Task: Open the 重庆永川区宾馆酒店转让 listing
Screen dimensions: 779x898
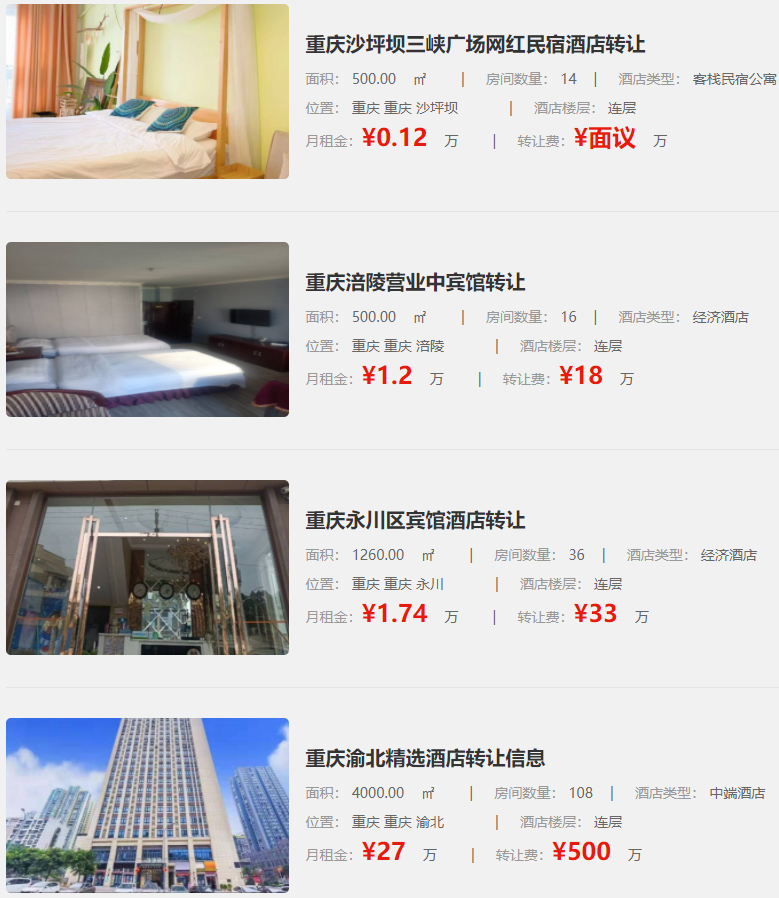Action: [x=415, y=521]
